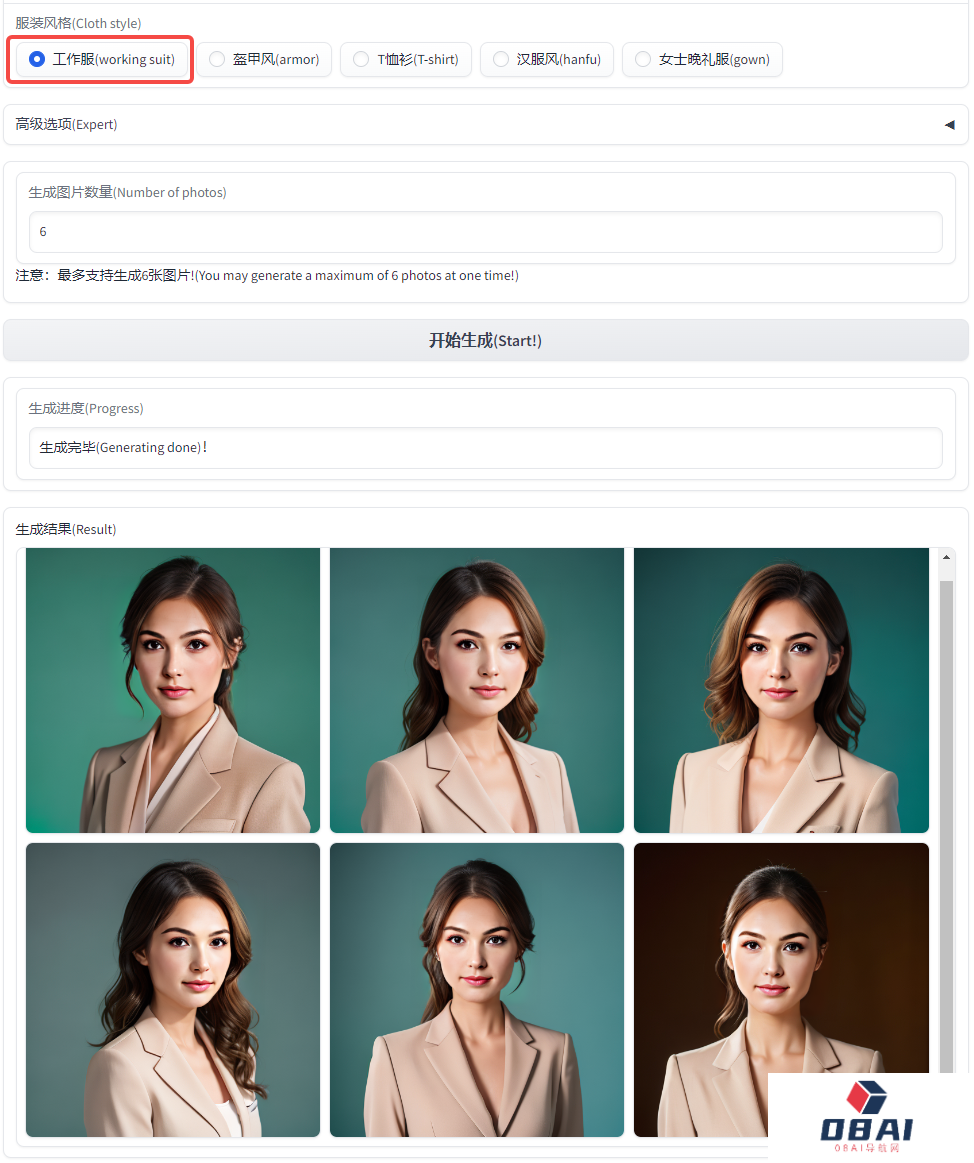Tap the Number of photos field
The height and width of the screenshot is (1163, 974).
[x=485, y=231]
